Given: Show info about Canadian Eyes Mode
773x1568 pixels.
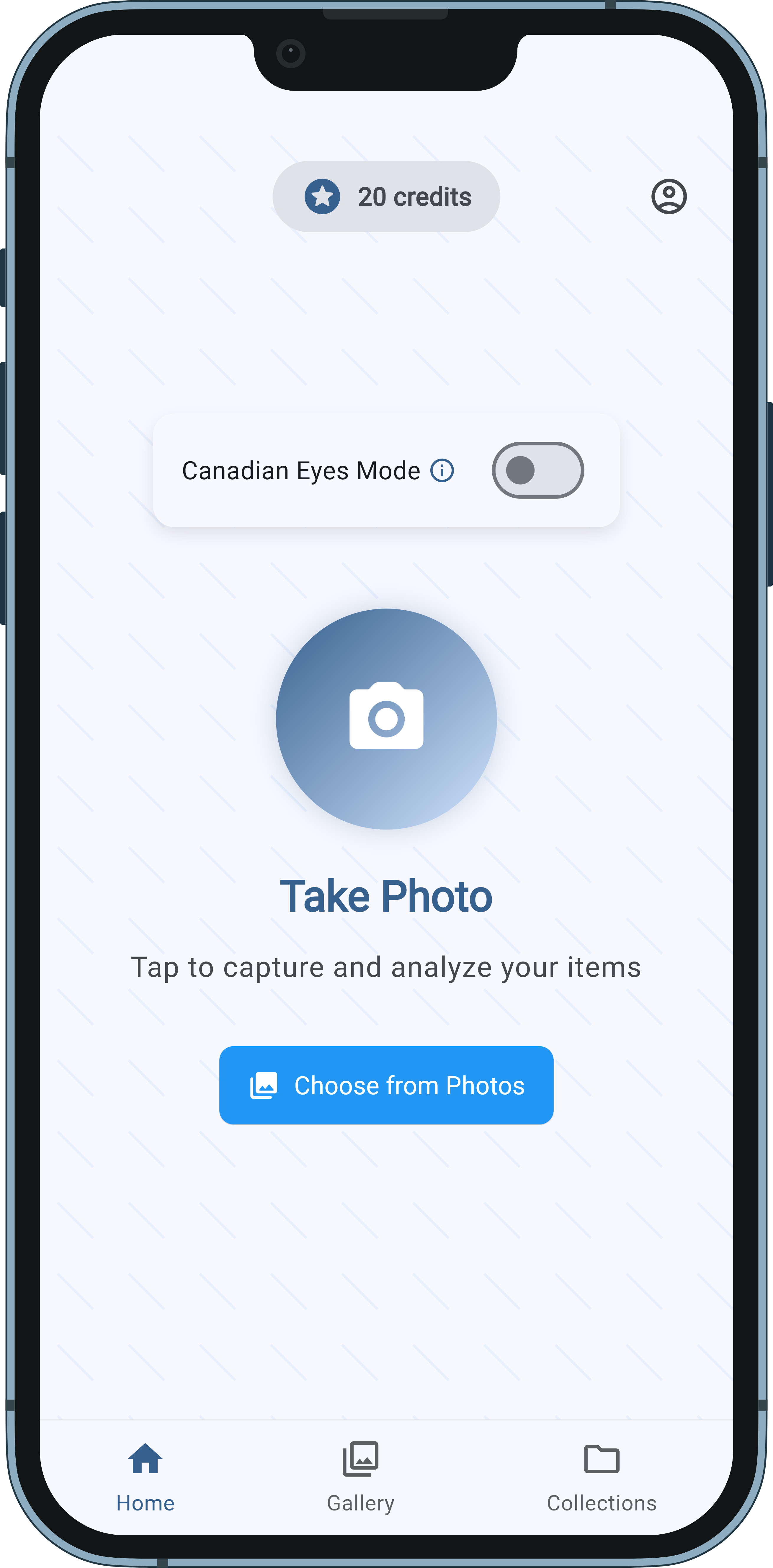Looking at the screenshot, I should (442, 470).
